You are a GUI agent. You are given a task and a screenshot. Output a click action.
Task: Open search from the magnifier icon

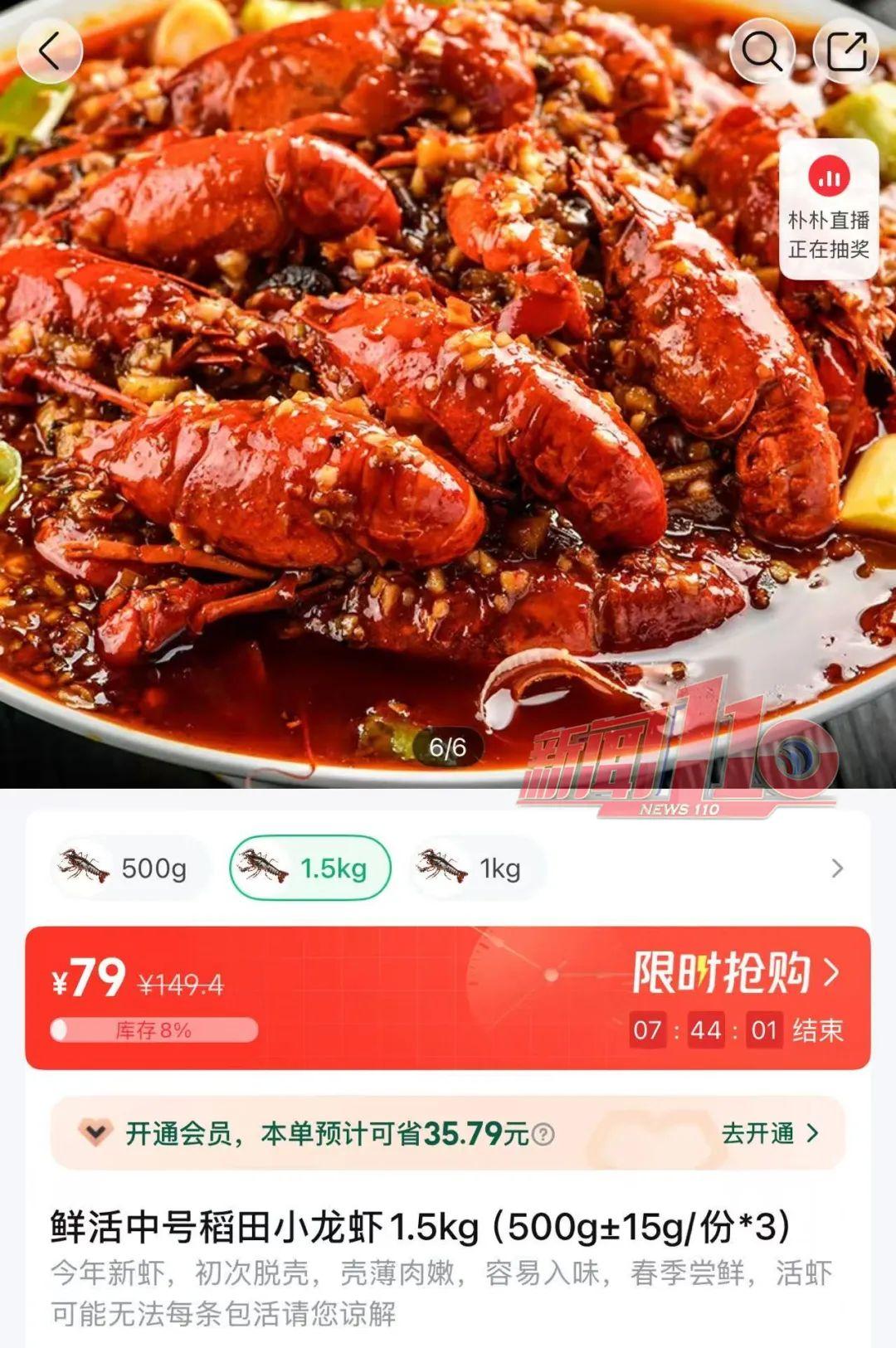coord(762,51)
